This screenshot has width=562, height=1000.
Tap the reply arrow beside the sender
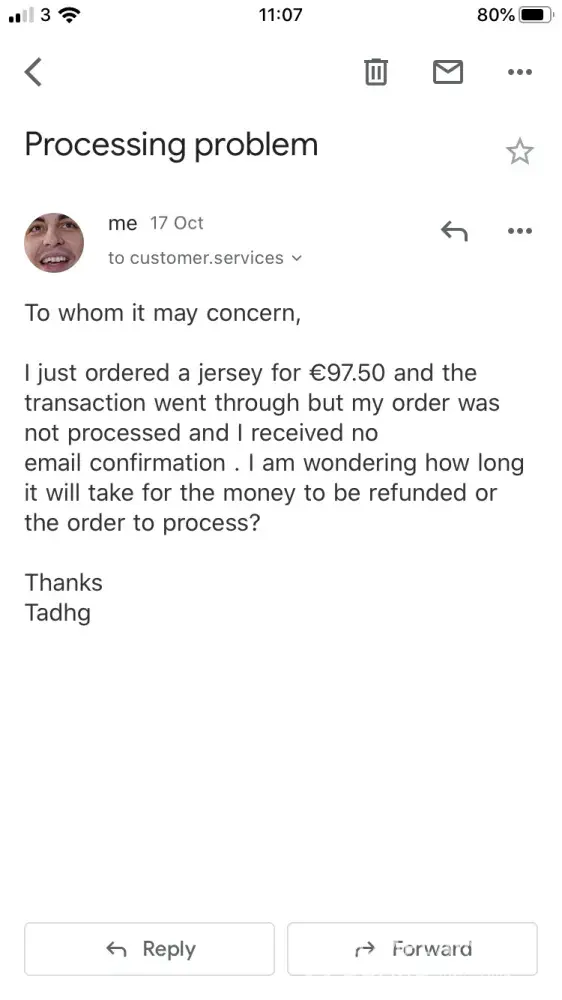tap(454, 231)
